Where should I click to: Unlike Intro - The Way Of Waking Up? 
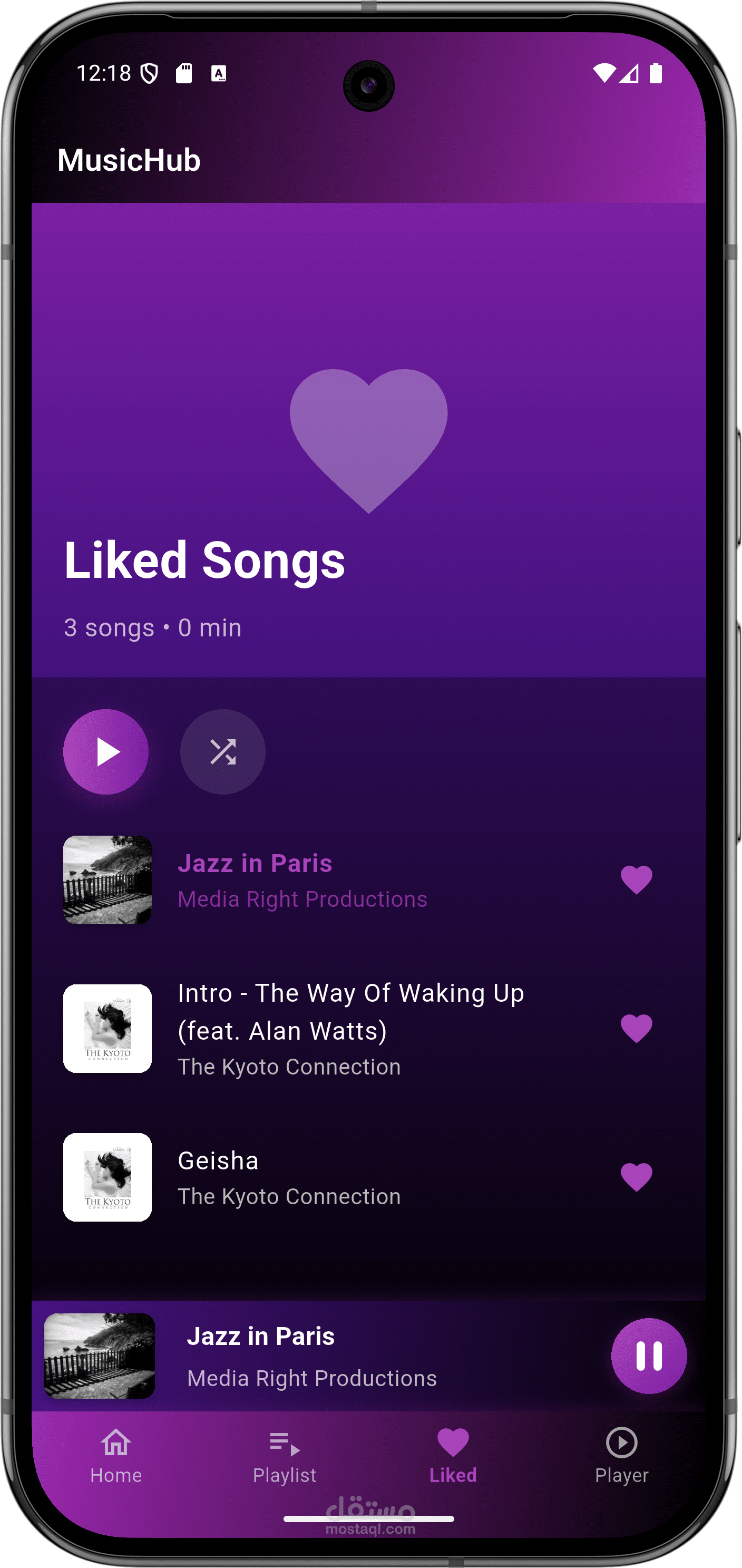(636, 1029)
